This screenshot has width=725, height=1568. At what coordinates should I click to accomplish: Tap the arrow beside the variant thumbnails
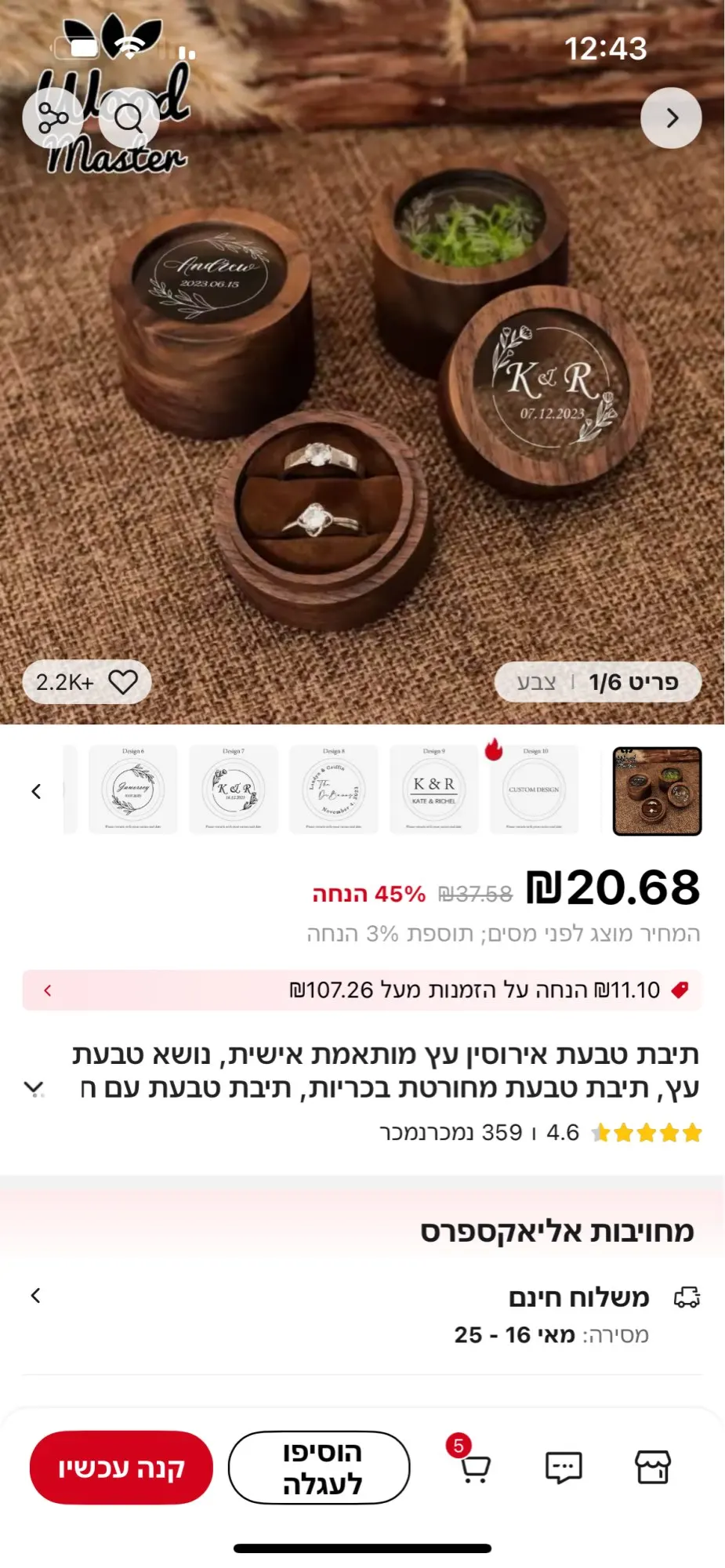coord(36,791)
